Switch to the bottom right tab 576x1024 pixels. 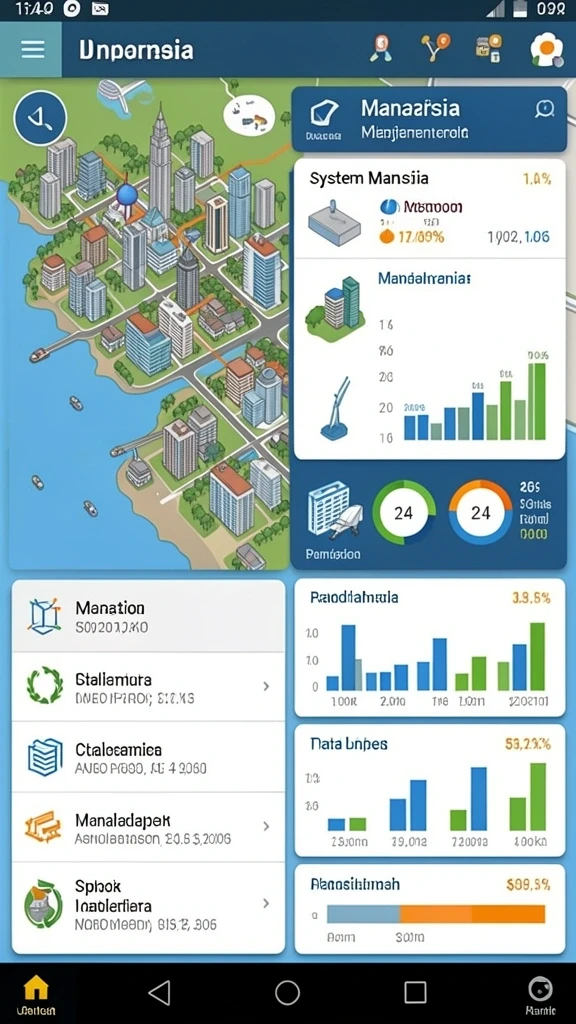[539, 995]
